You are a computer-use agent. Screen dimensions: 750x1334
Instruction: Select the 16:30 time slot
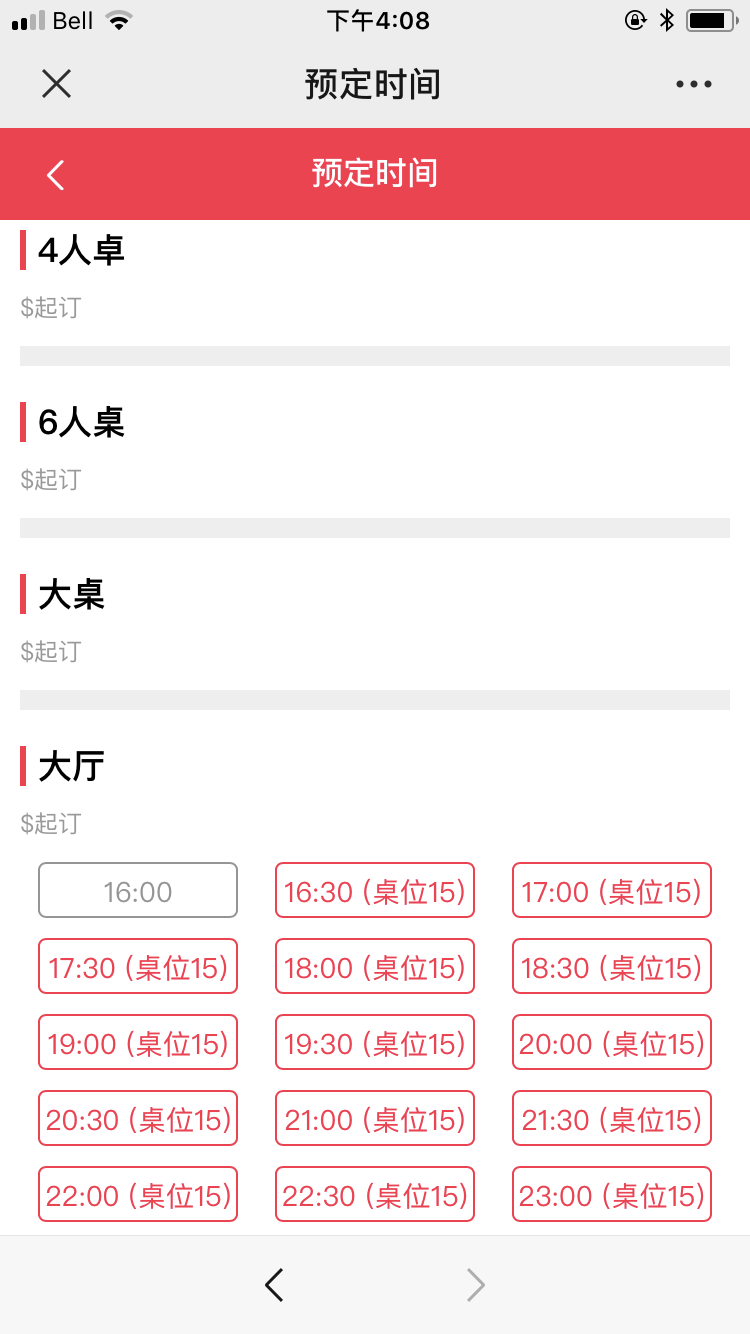[x=375, y=890]
